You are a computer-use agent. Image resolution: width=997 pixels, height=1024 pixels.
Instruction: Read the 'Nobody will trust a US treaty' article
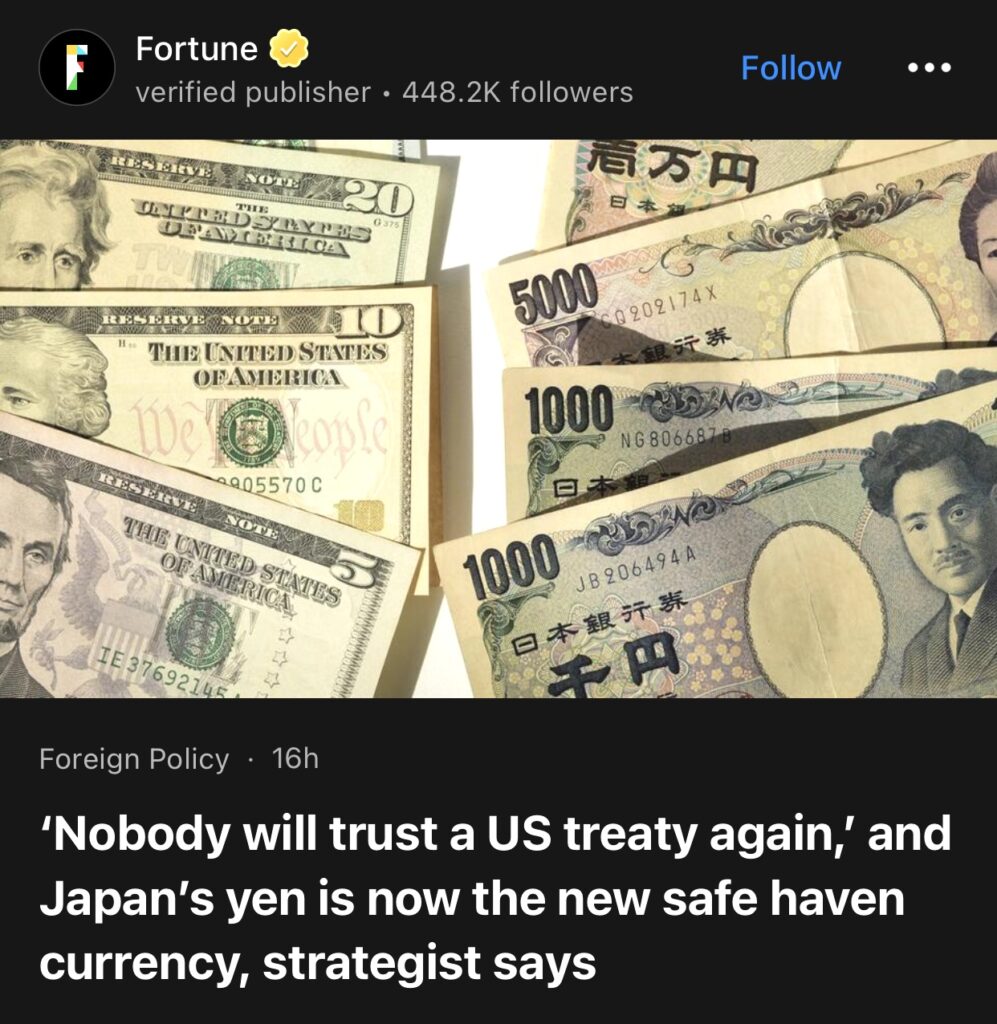pos(495,898)
